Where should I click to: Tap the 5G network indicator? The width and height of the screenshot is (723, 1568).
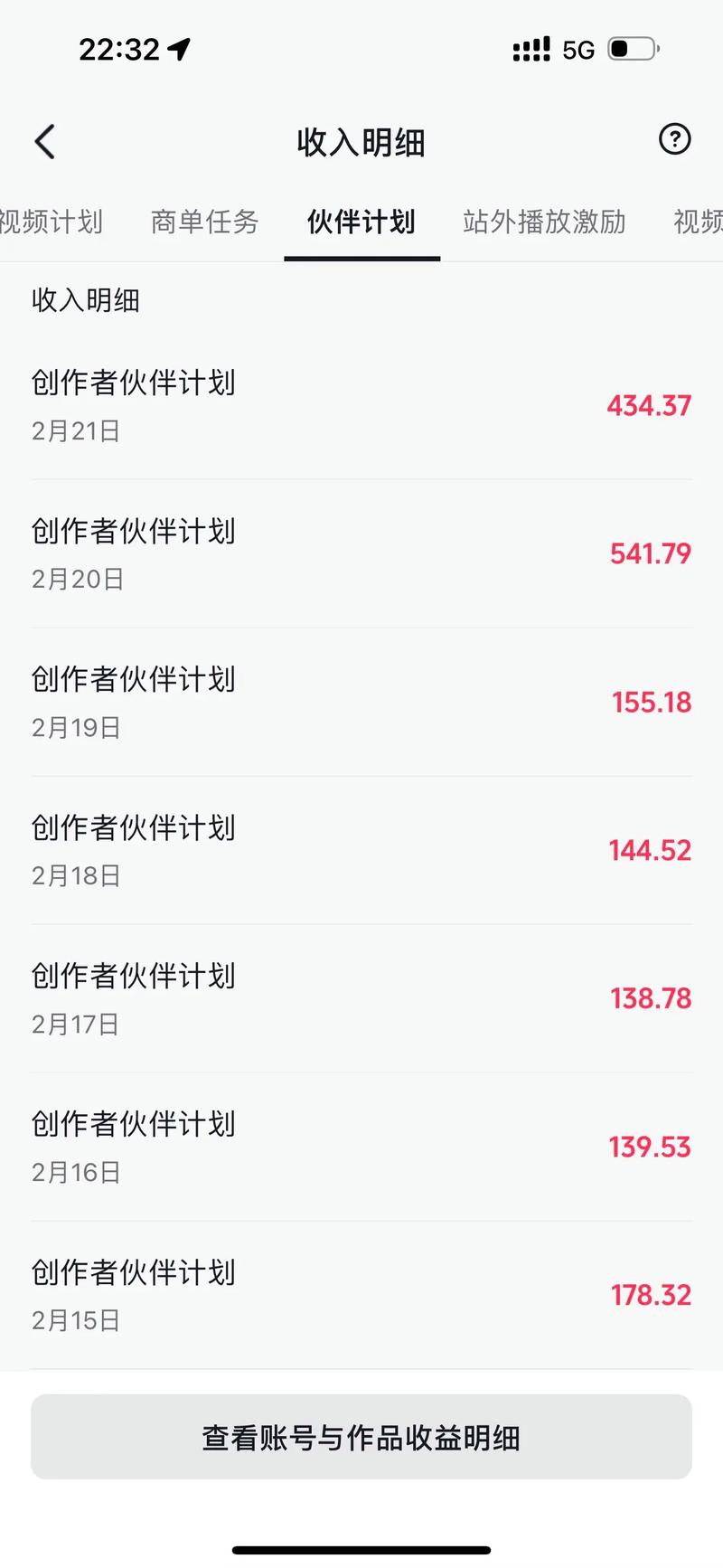coord(578,49)
